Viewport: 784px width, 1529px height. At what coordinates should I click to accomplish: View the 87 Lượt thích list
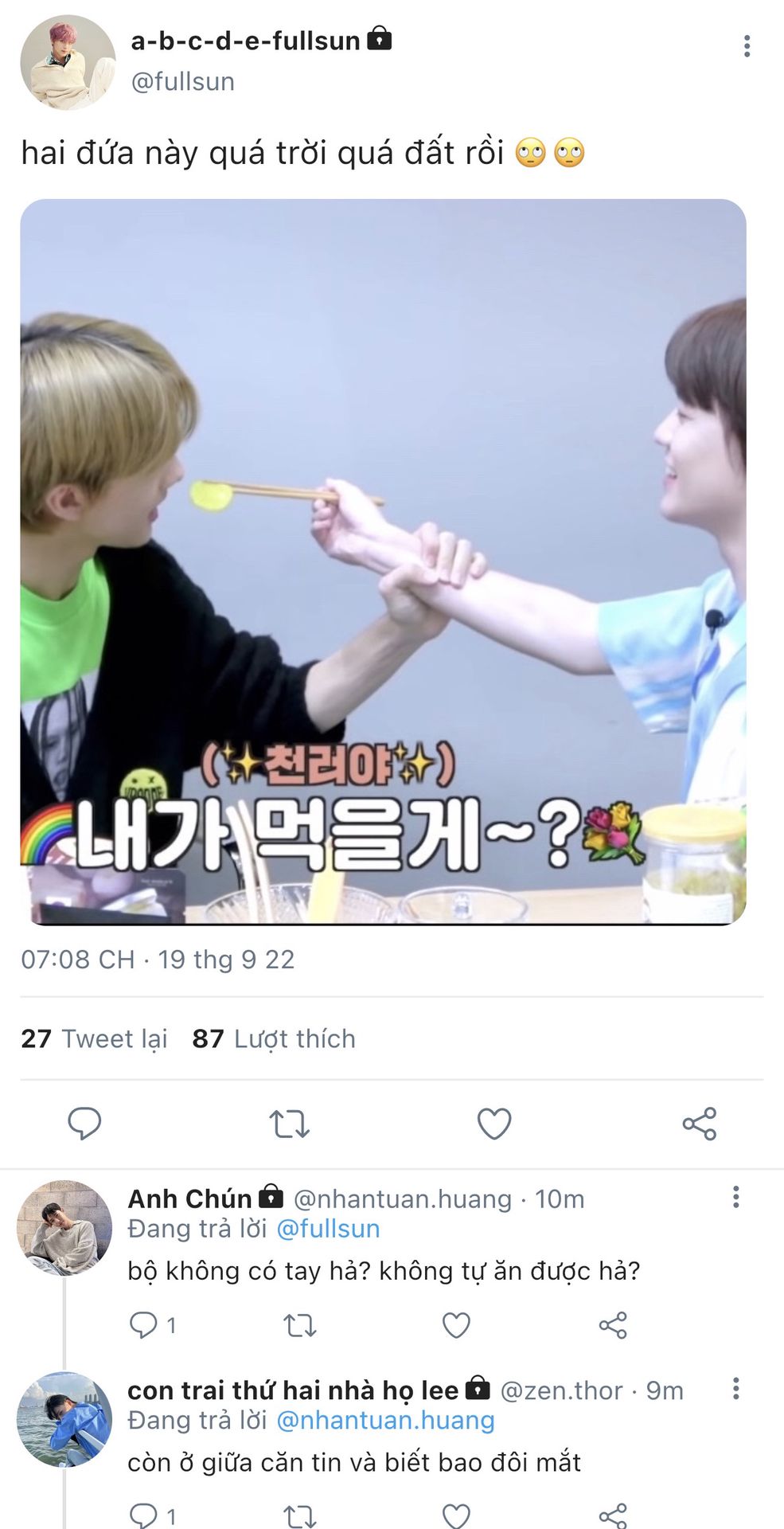274,1038
